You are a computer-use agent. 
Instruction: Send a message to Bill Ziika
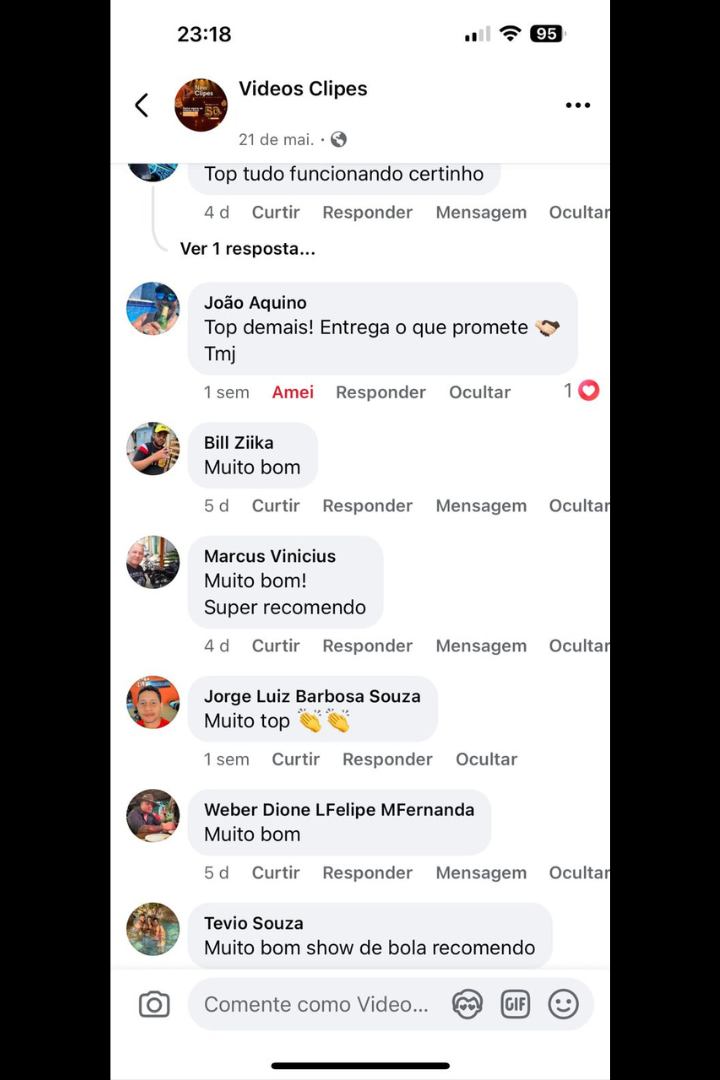(481, 506)
